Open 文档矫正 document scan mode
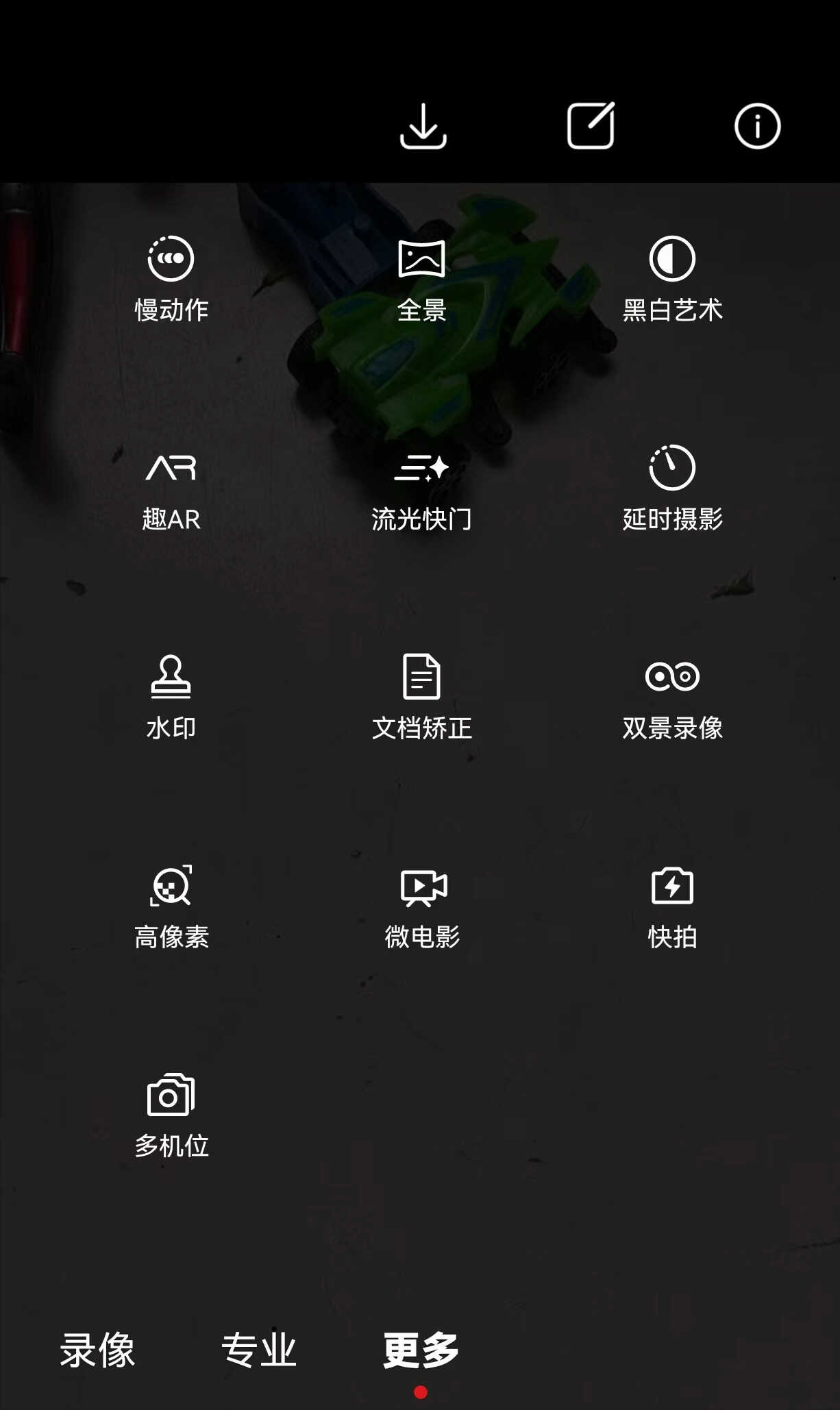The height and width of the screenshot is (1410, 840). [421, 696]
